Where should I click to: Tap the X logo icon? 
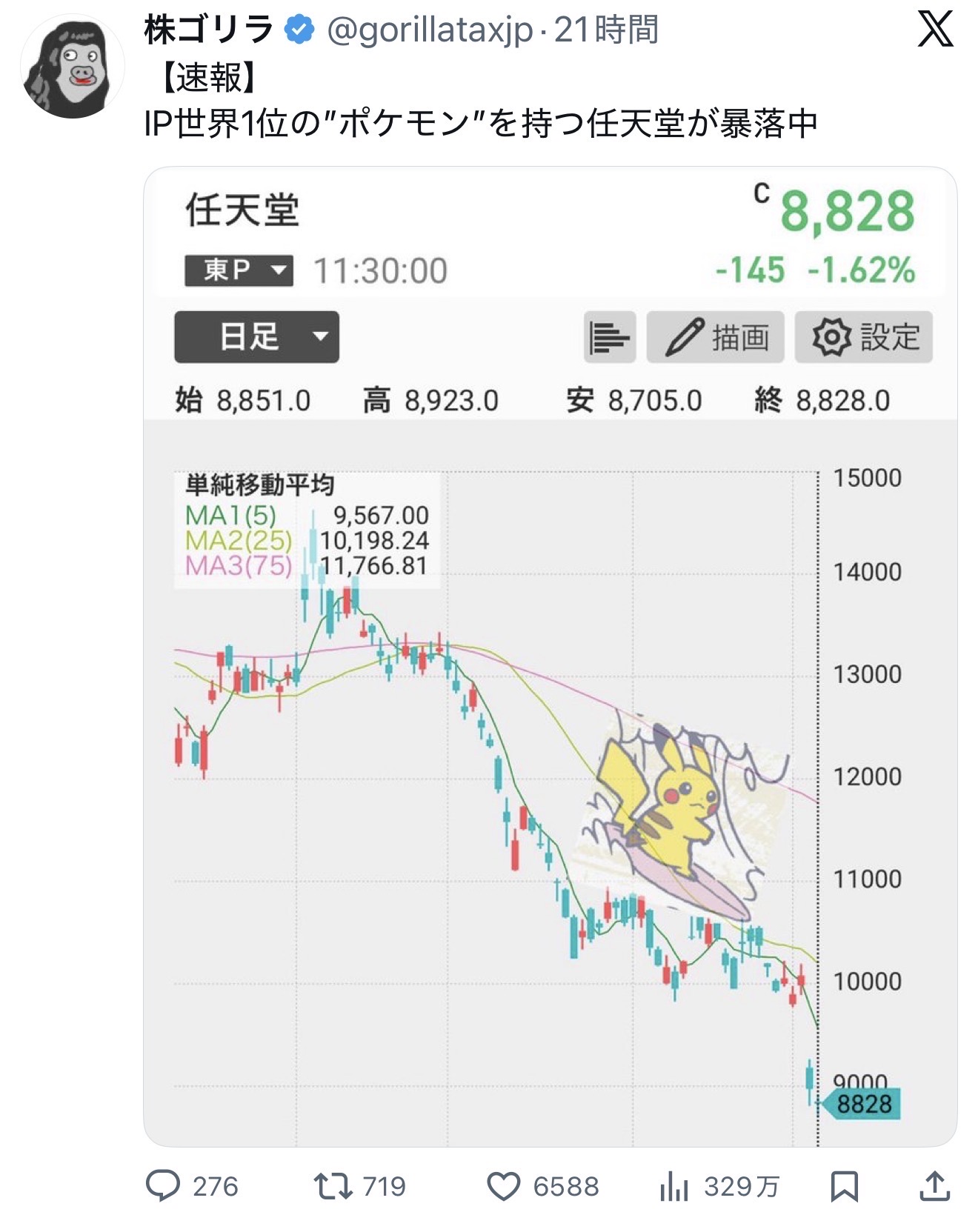coord(935,30)
